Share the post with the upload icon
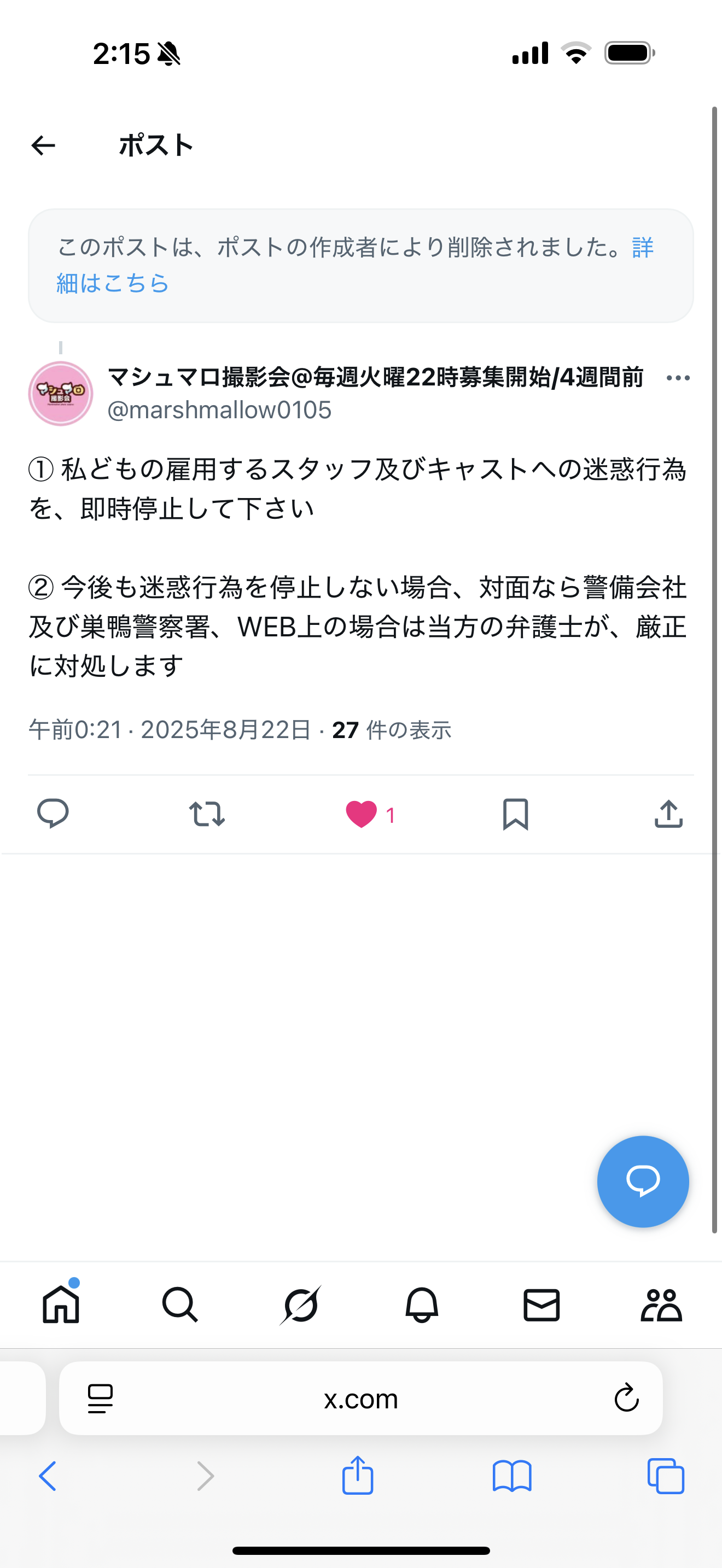This screenshot has height=1568, width=722. [x=668, y=814]
